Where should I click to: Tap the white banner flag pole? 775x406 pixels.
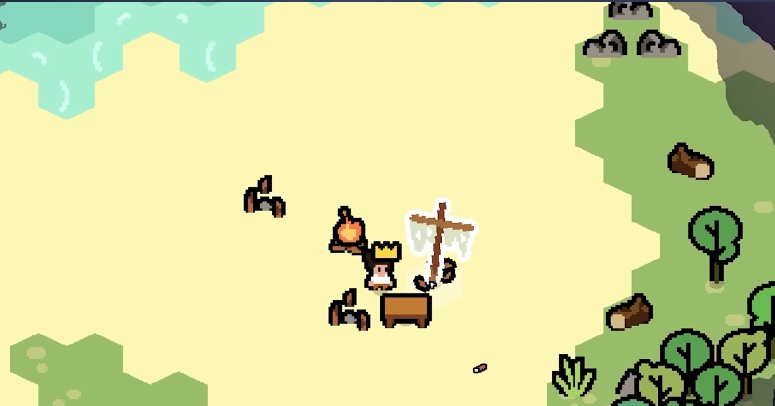(440, 240)
